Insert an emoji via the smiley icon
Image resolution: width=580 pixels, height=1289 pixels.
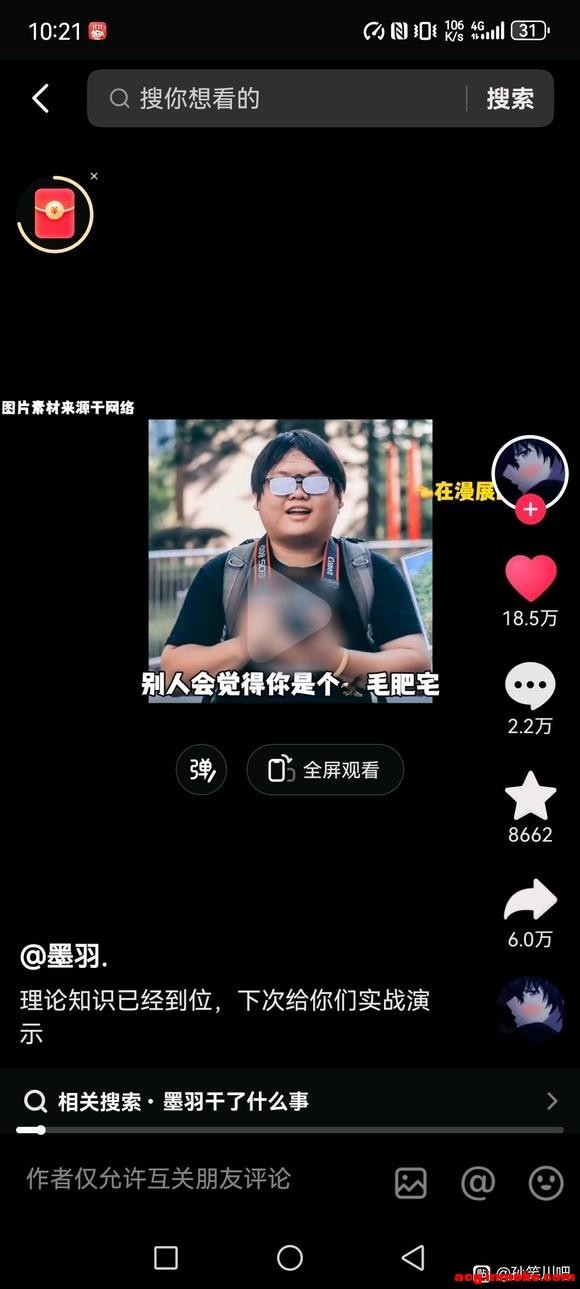point(545,1182)
